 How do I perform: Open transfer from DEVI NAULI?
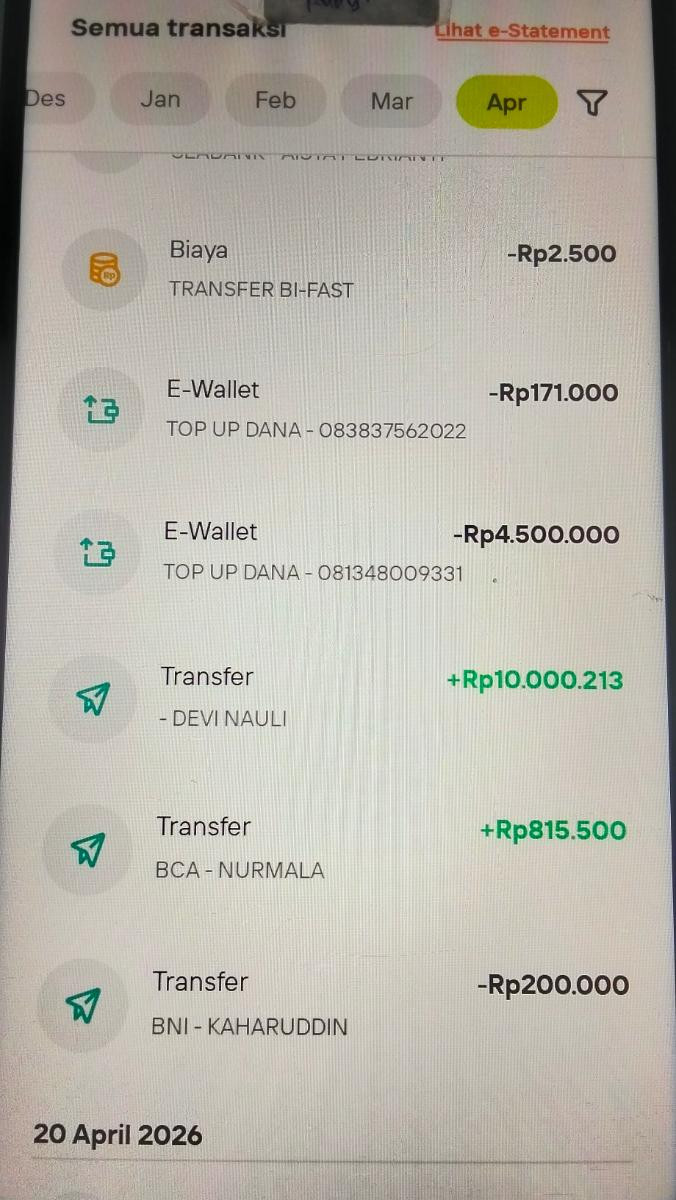[340, 697]
